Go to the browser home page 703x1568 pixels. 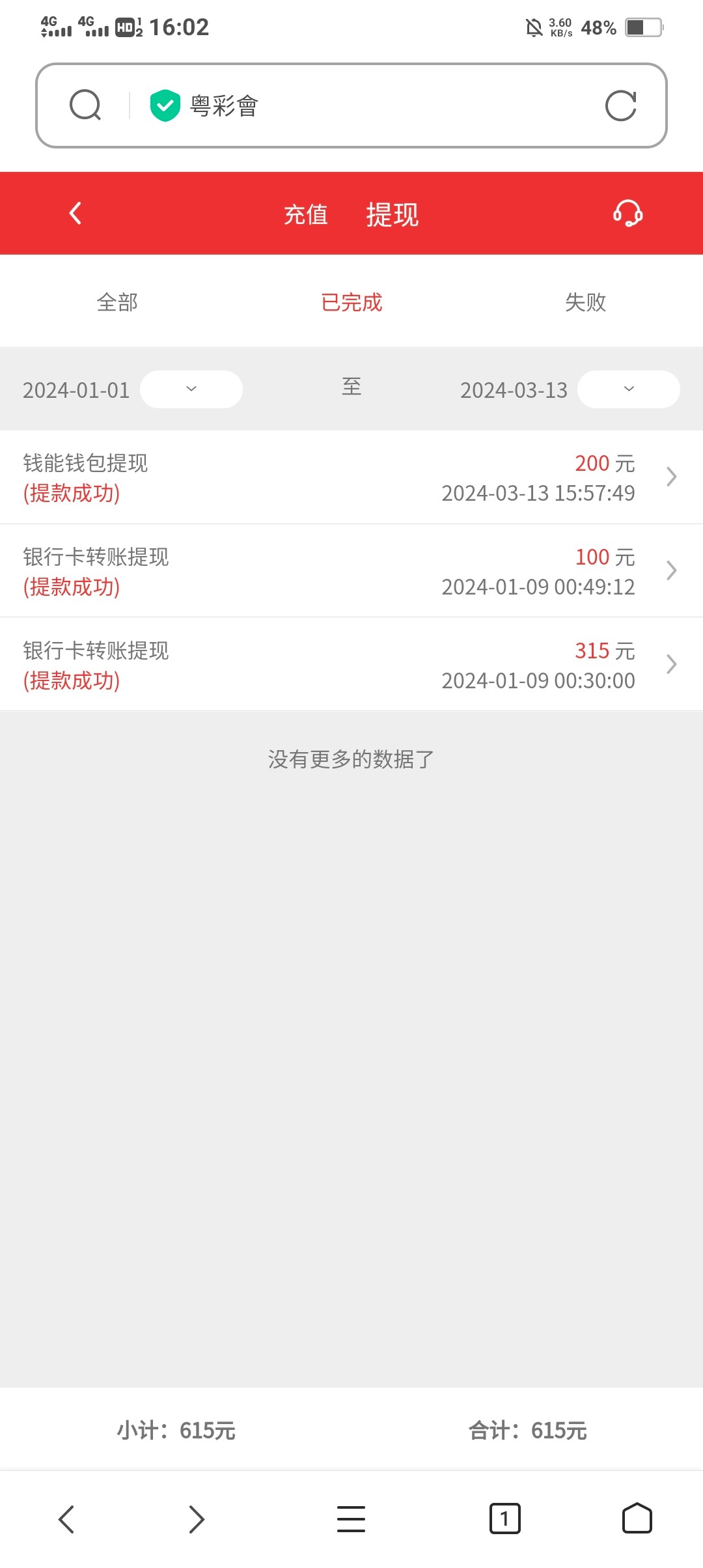pos(637,1519)
